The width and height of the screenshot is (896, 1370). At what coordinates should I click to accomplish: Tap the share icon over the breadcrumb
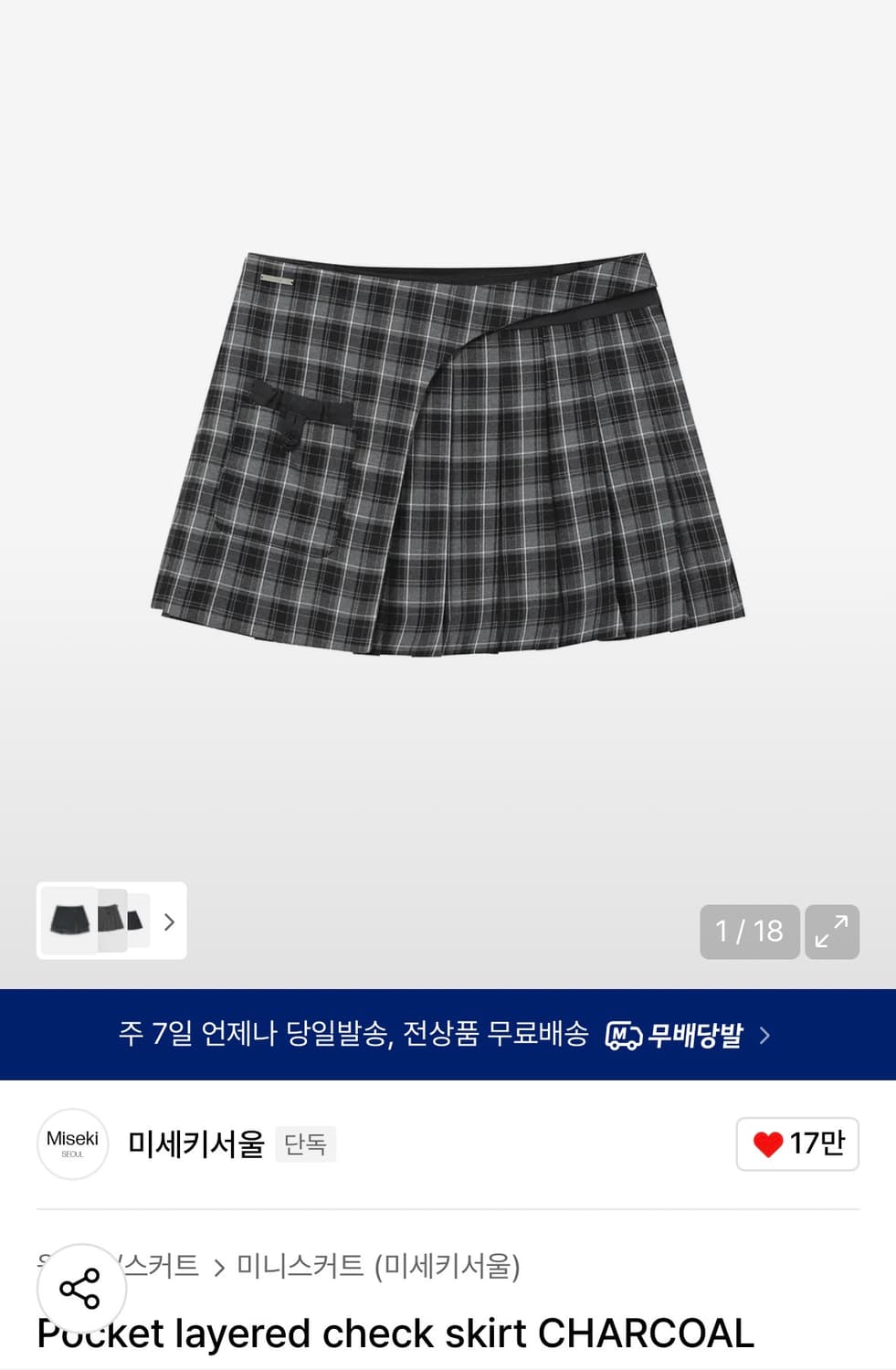(79, 1289)
